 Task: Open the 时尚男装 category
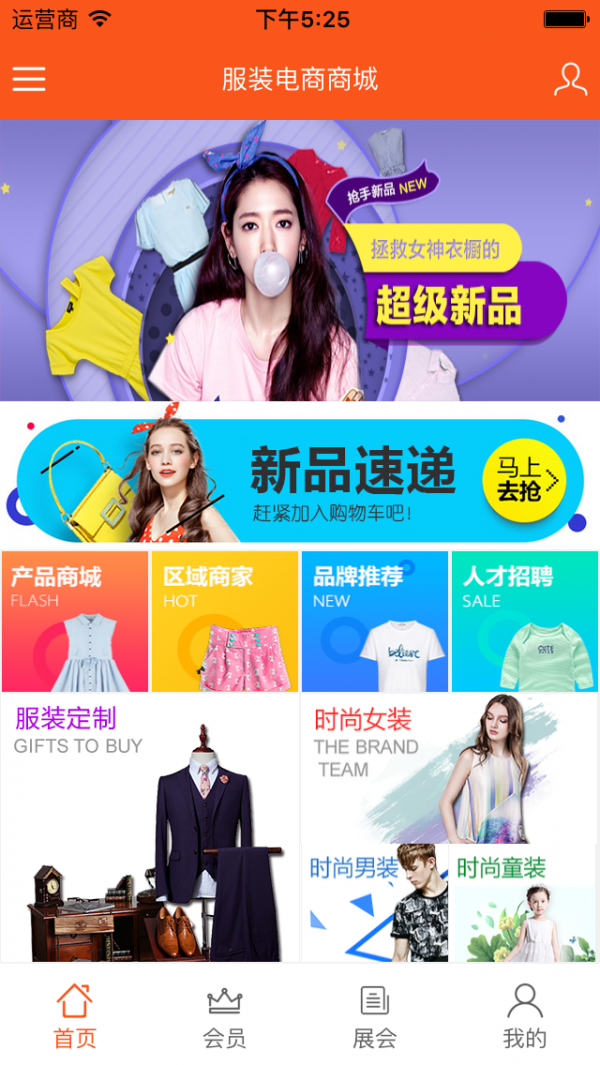374,903
